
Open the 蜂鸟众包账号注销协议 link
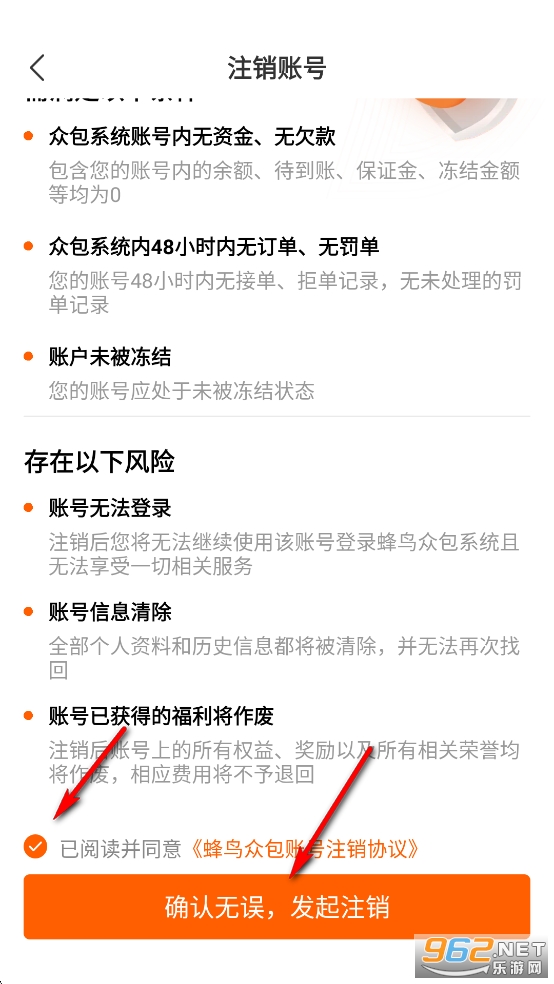point(304,848)
